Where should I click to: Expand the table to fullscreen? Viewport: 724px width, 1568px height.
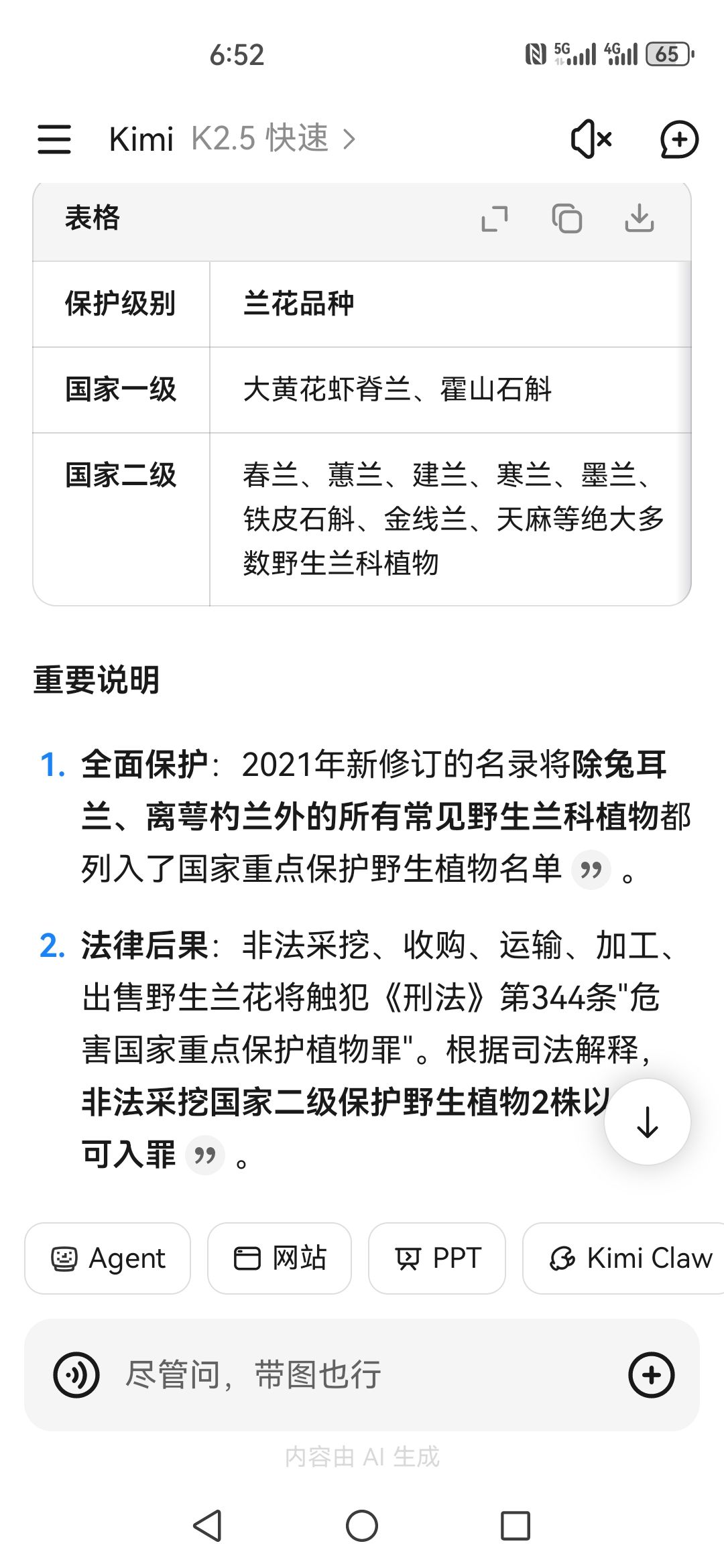(495, 218)
